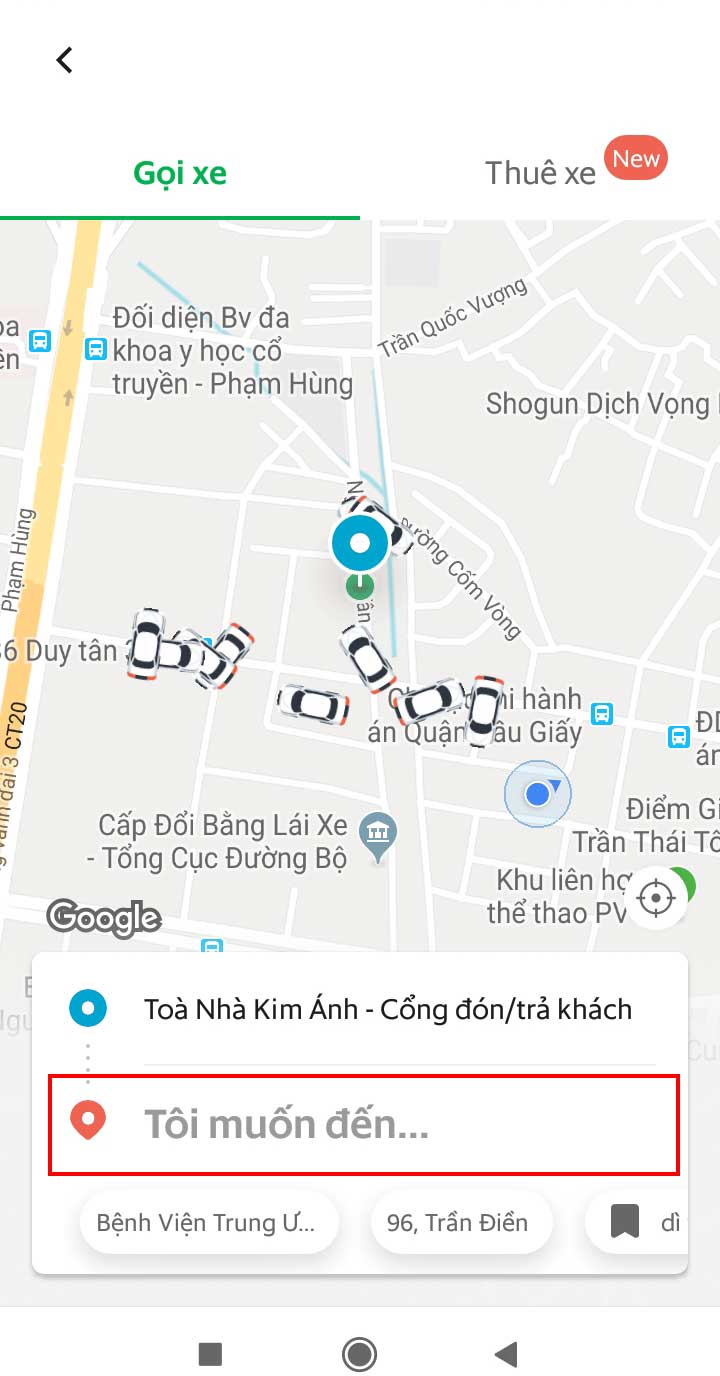Open the Android recent apps button
This screenshot has height=1376, width=720.
pyautogui.click(x=210, y=1353)
